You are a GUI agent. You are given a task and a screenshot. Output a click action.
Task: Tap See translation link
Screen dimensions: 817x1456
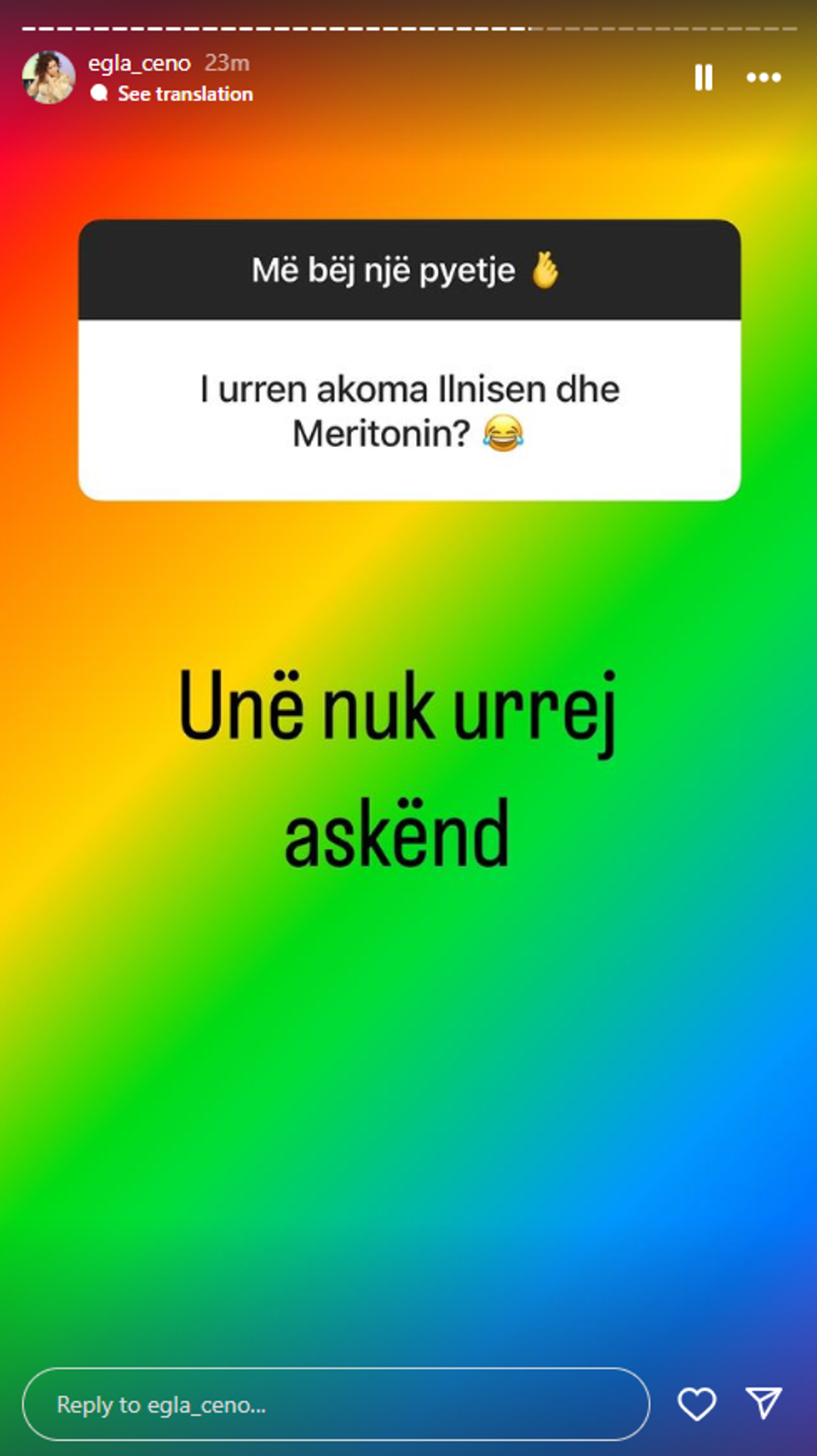pos(184,94)
